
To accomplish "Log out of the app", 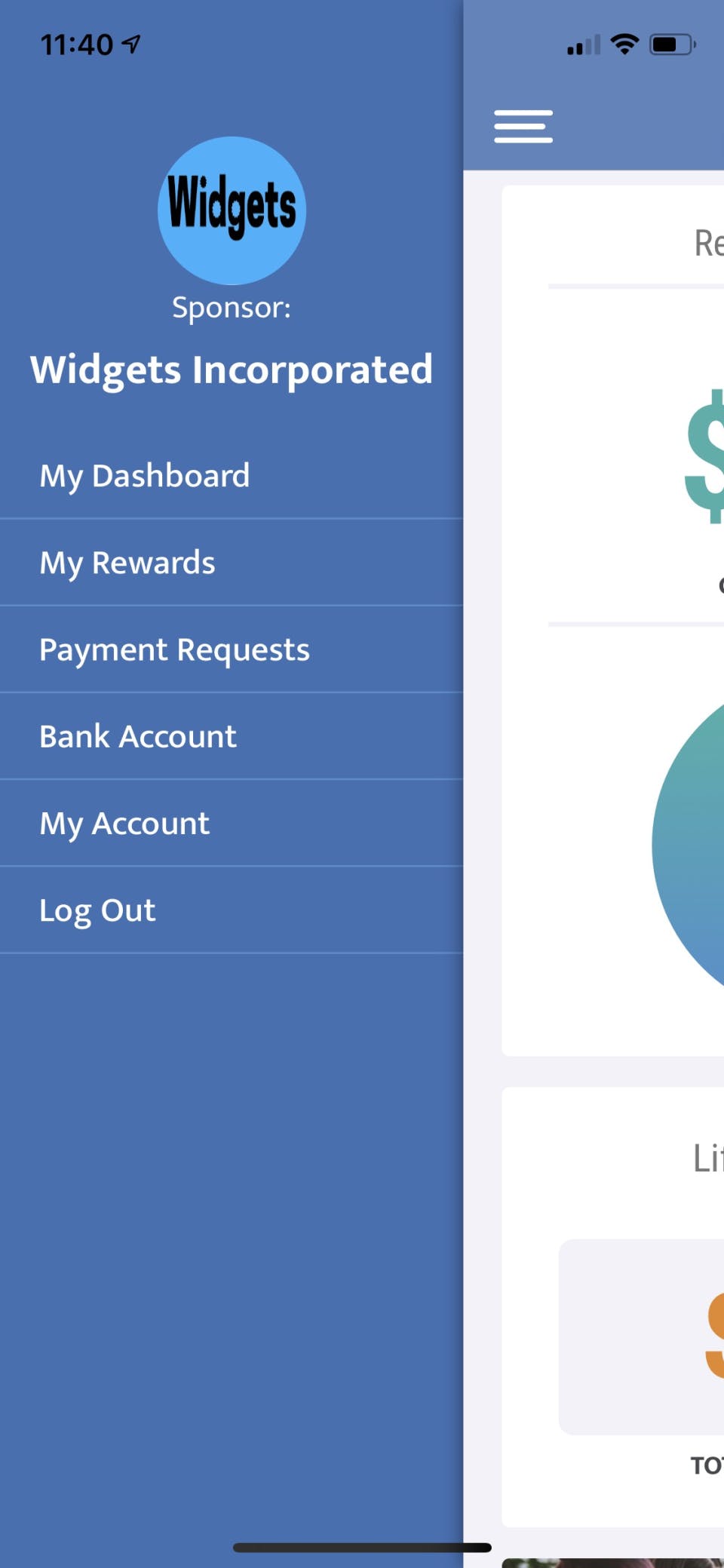I will pyautogui.click(x=97, y=910).
